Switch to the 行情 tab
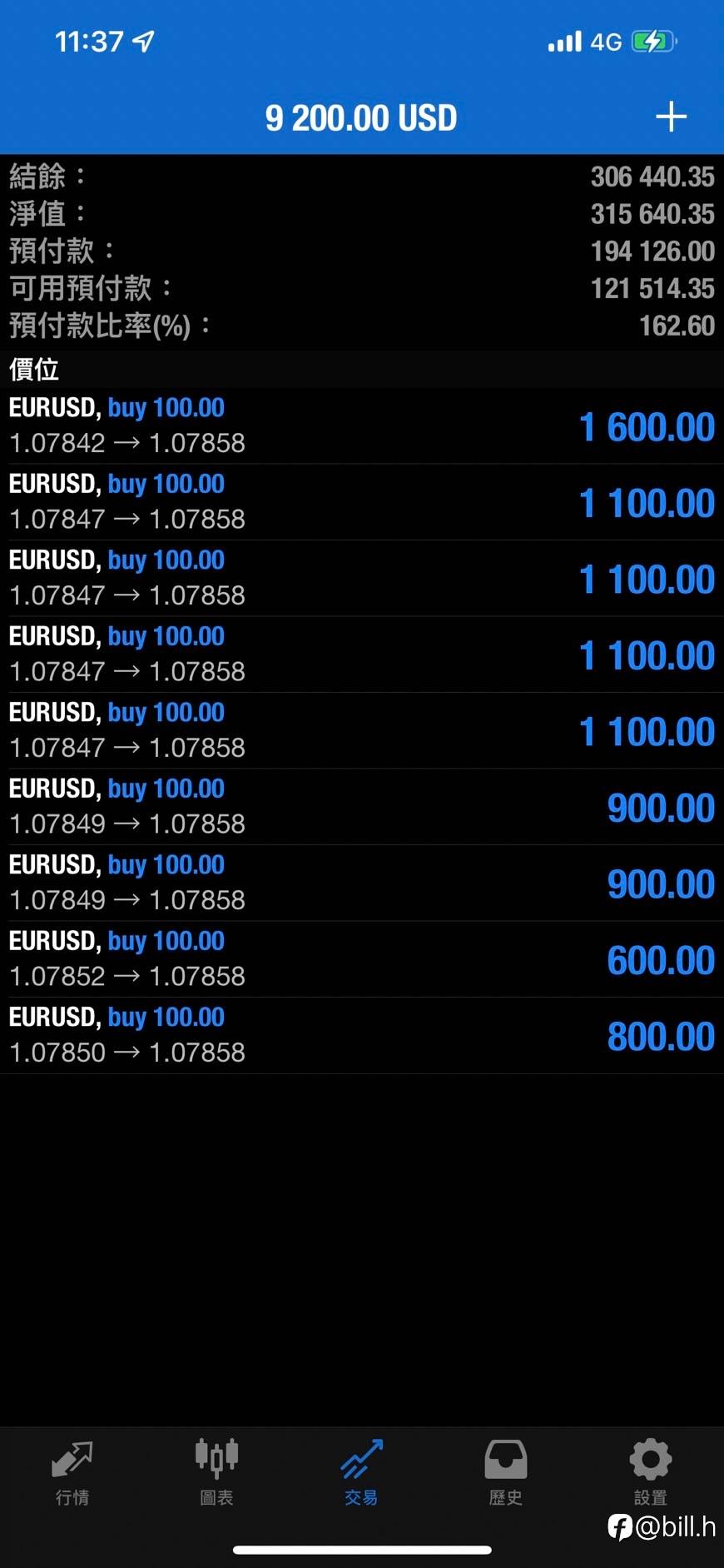The width and height of the screenshot is (724, 1568). coord(72,1472)
